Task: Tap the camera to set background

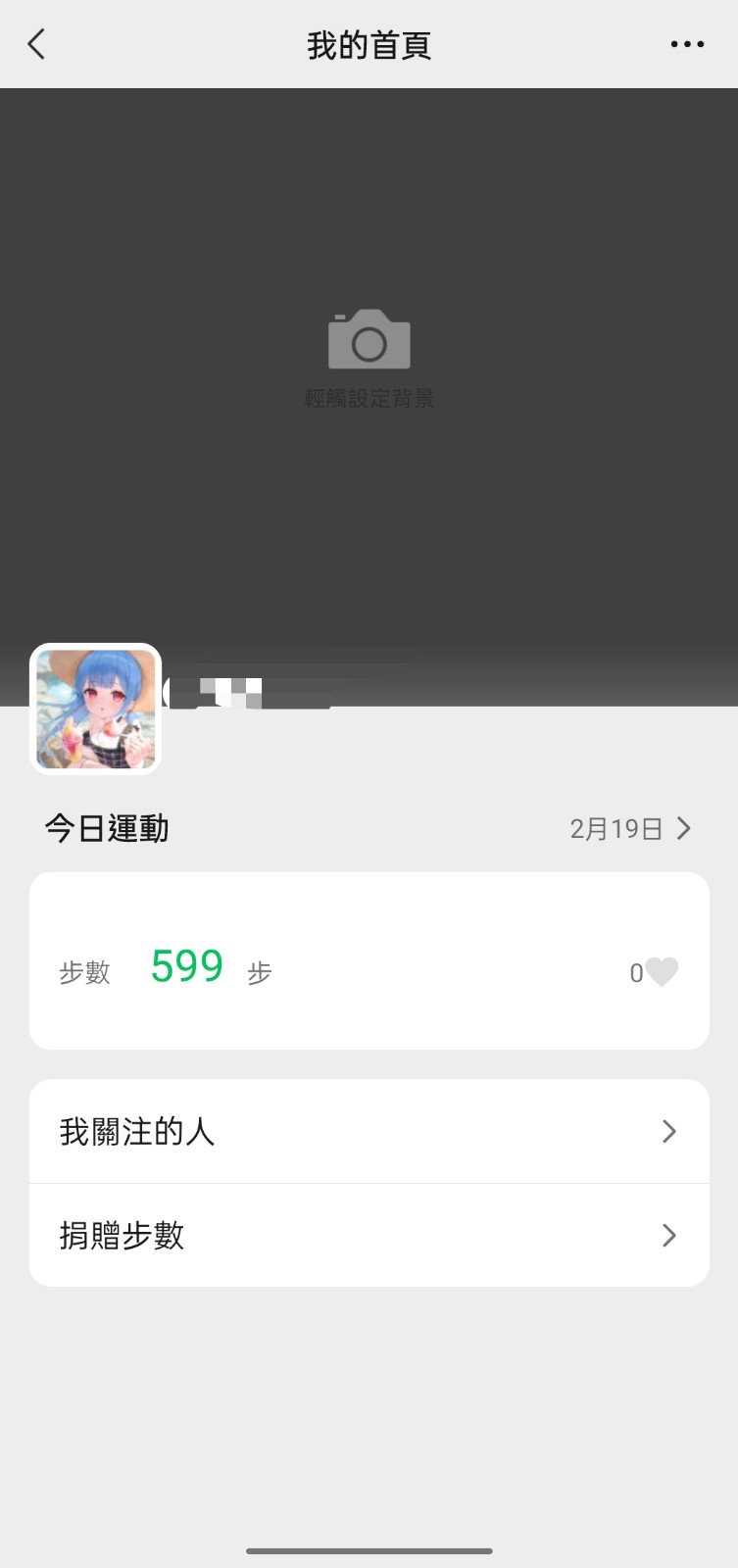Action: [x=369, y=341]
